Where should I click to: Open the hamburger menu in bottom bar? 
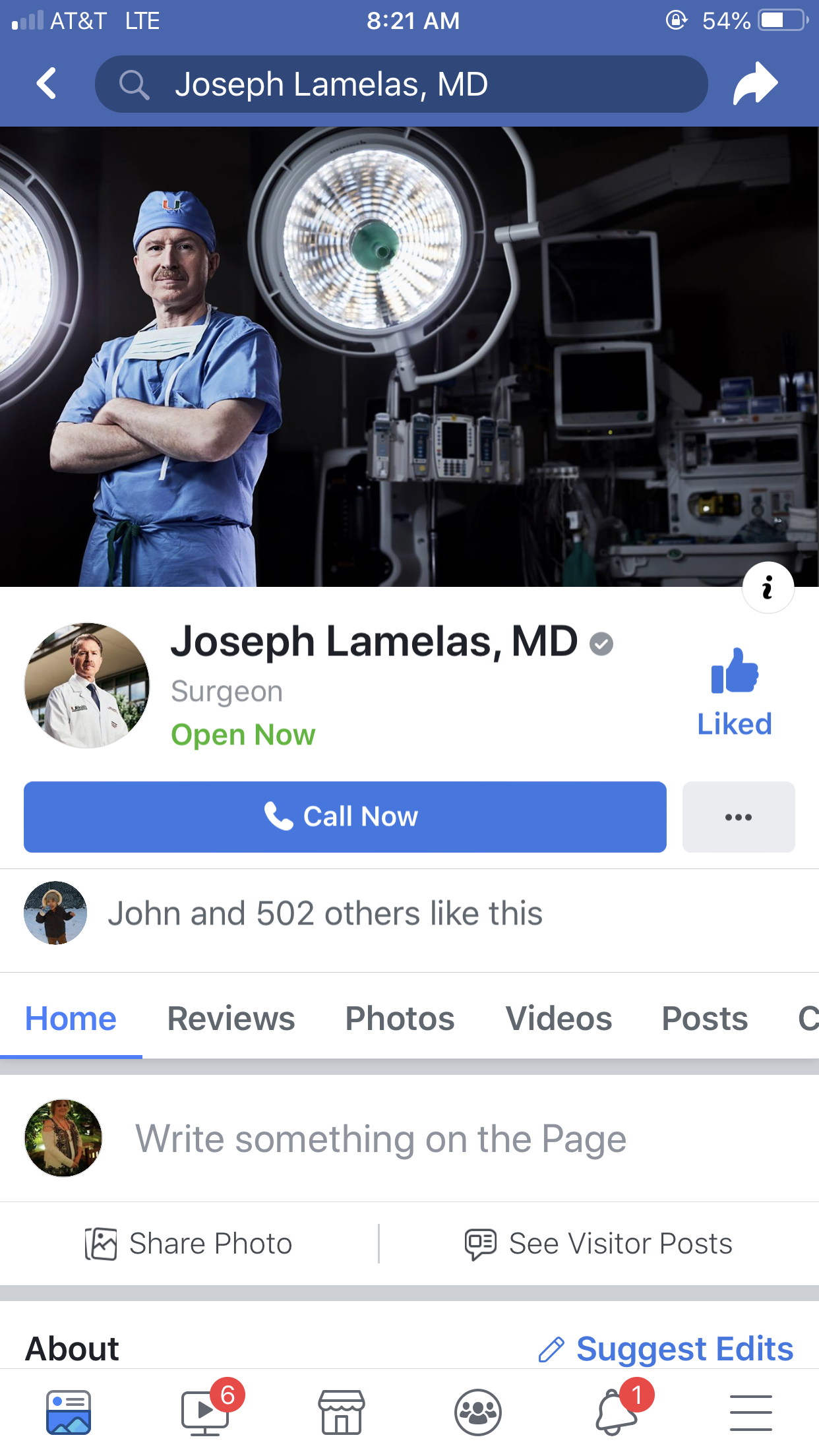[750, 1413]
